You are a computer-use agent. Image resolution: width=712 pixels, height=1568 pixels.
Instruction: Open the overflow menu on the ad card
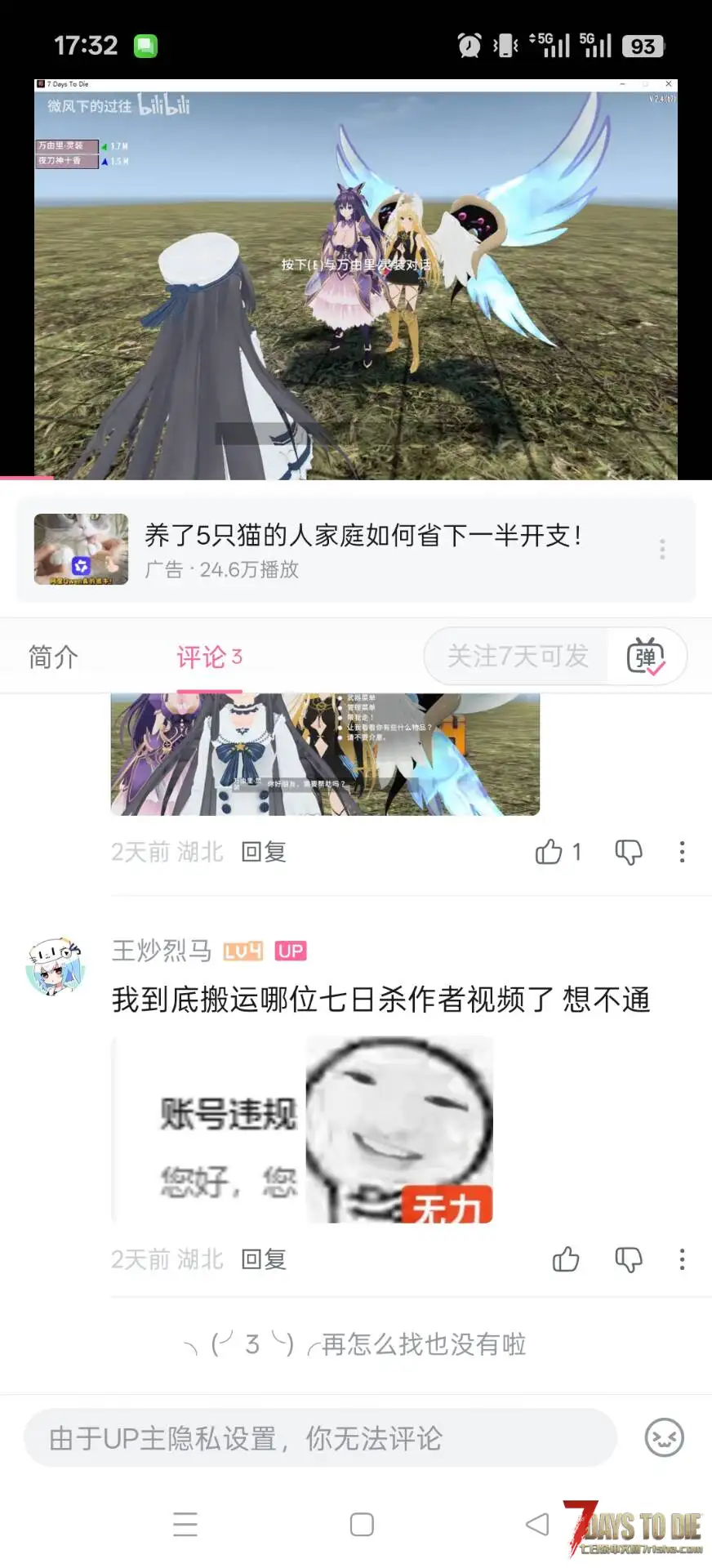pyautogui.click(x=662, y=550)
